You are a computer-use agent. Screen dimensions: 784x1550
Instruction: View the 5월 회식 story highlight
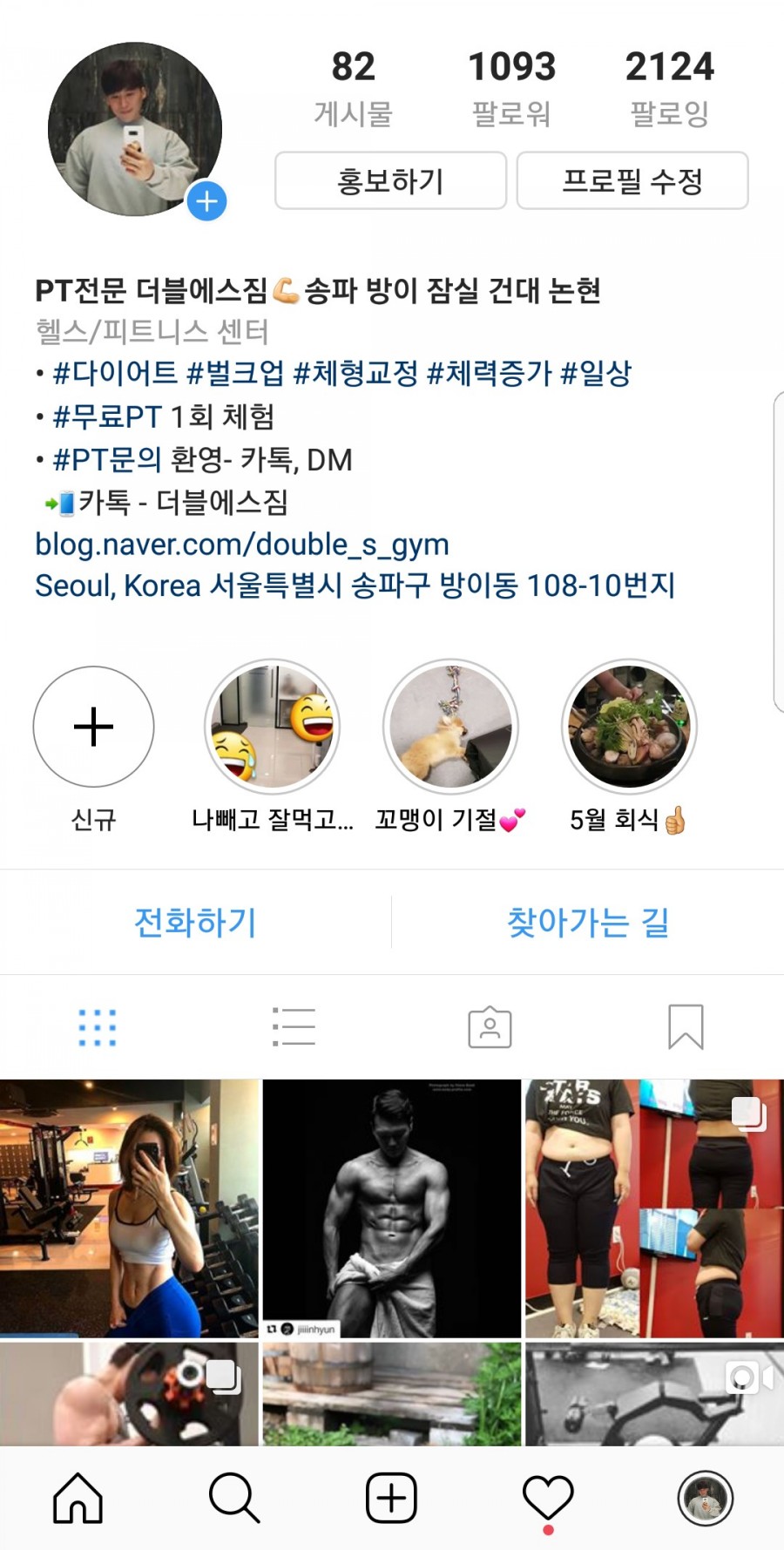coord(629,727)
